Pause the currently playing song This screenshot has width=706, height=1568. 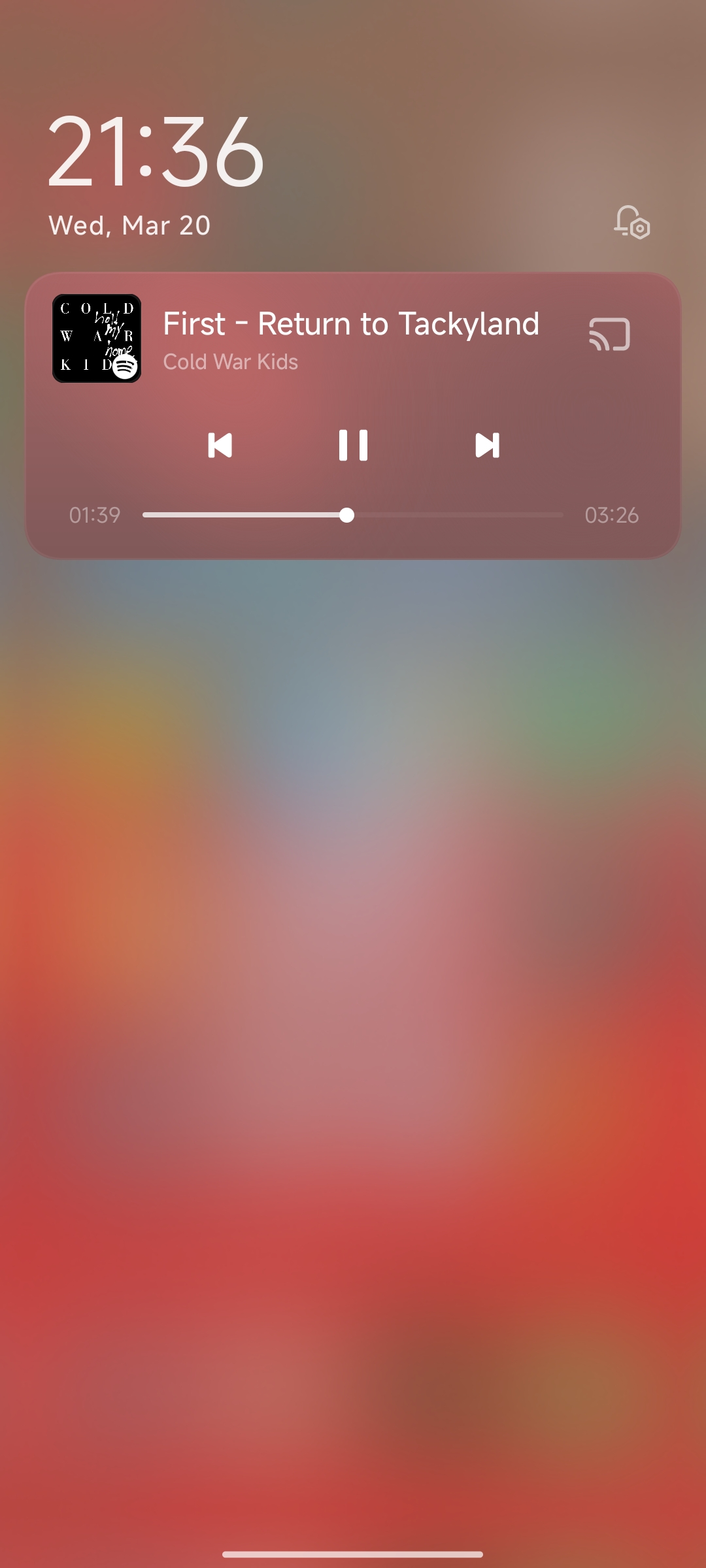click(353, 446)
